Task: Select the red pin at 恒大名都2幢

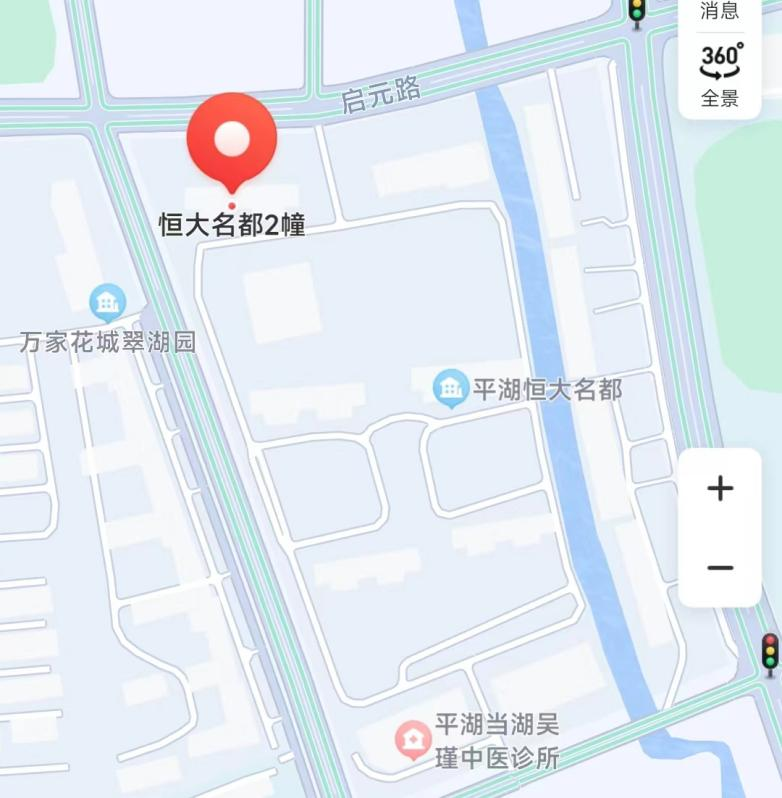Action: tap(232, 139)
